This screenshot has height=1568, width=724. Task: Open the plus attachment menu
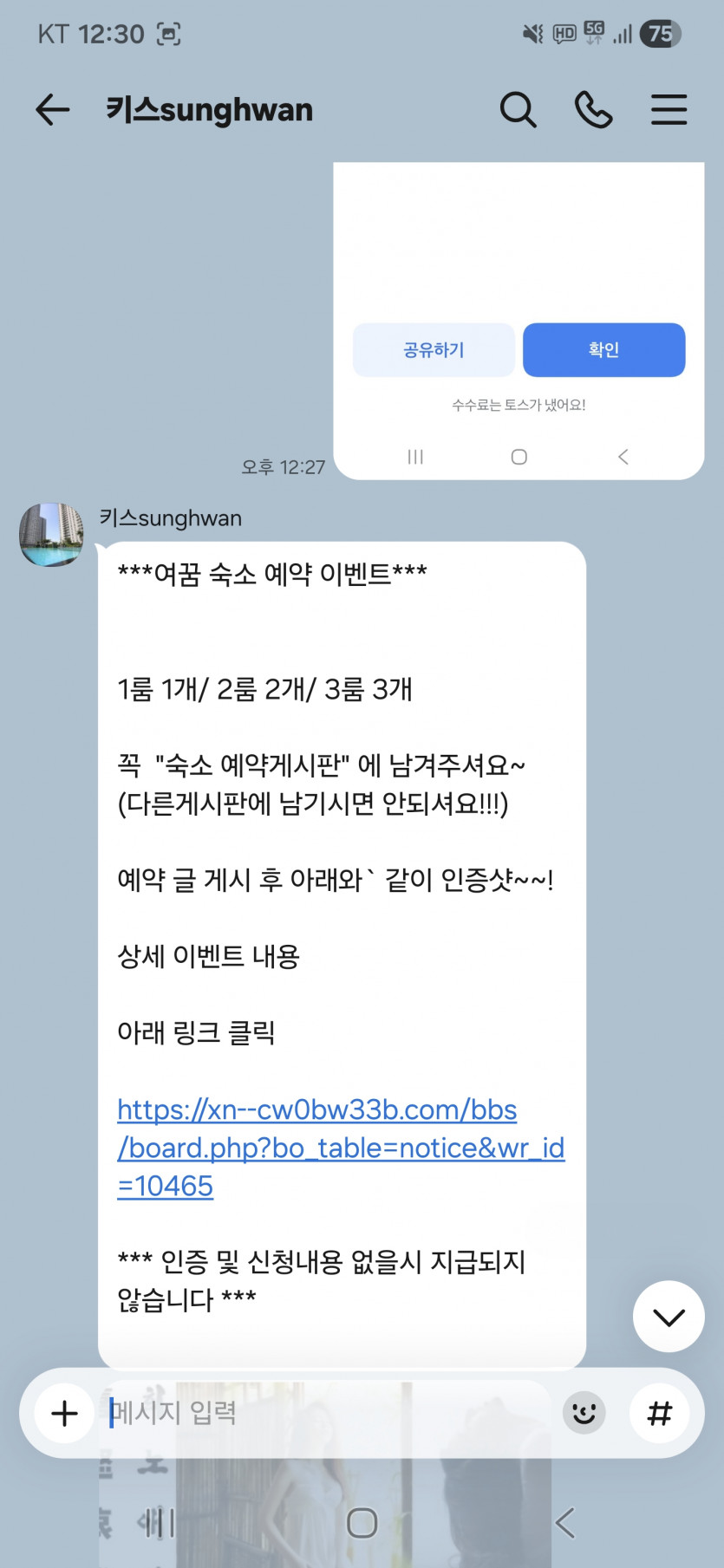click(64, 1414)
